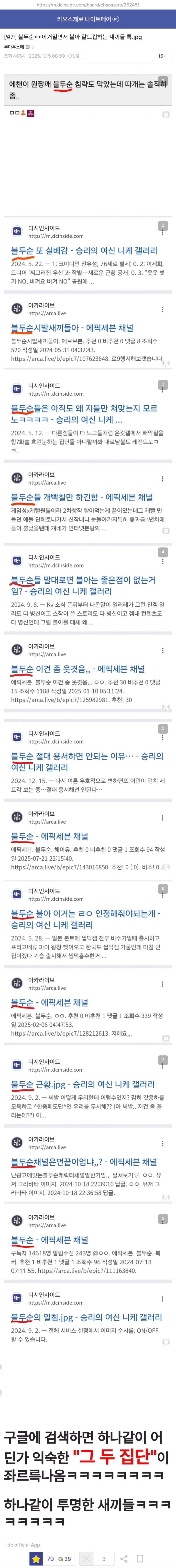The image size is (176, 1568).
Task: Jump to the 15 comments counter
Action: pyautogui.click(x=161, y=56)
